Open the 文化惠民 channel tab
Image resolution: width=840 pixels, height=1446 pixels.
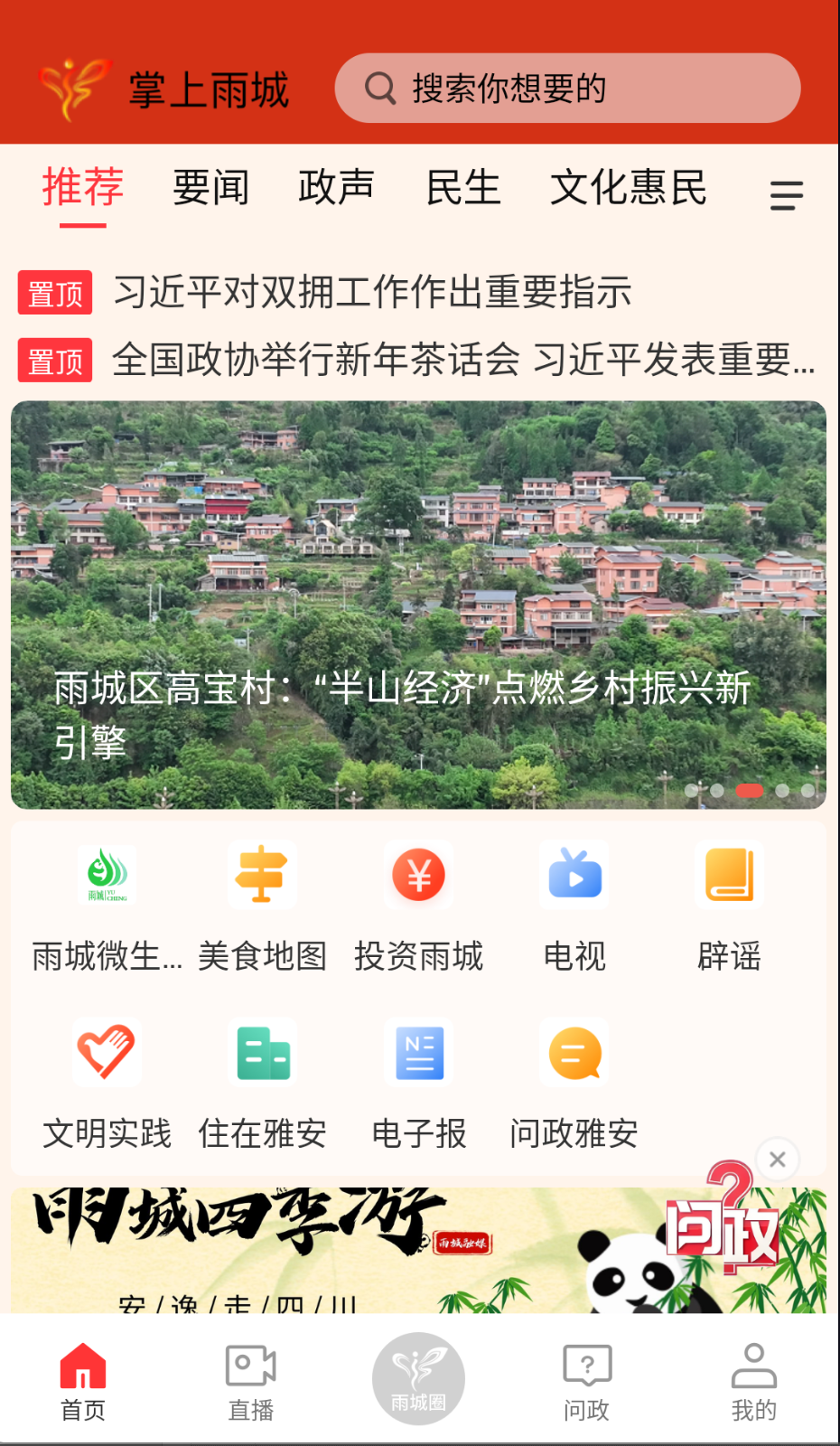click(630, 188)
